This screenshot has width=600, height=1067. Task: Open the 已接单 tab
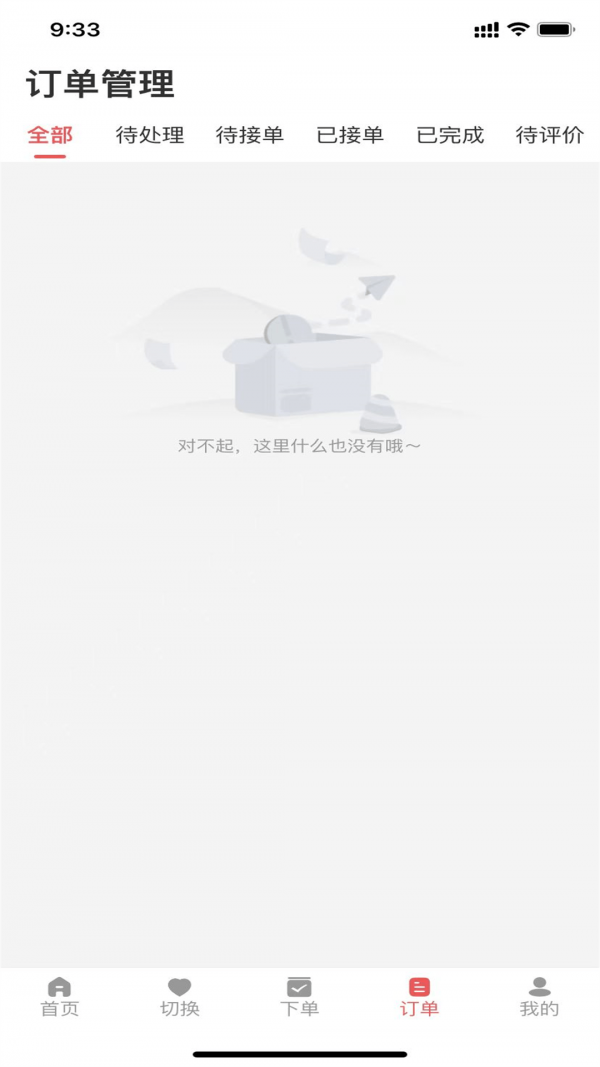pos(350,136)
